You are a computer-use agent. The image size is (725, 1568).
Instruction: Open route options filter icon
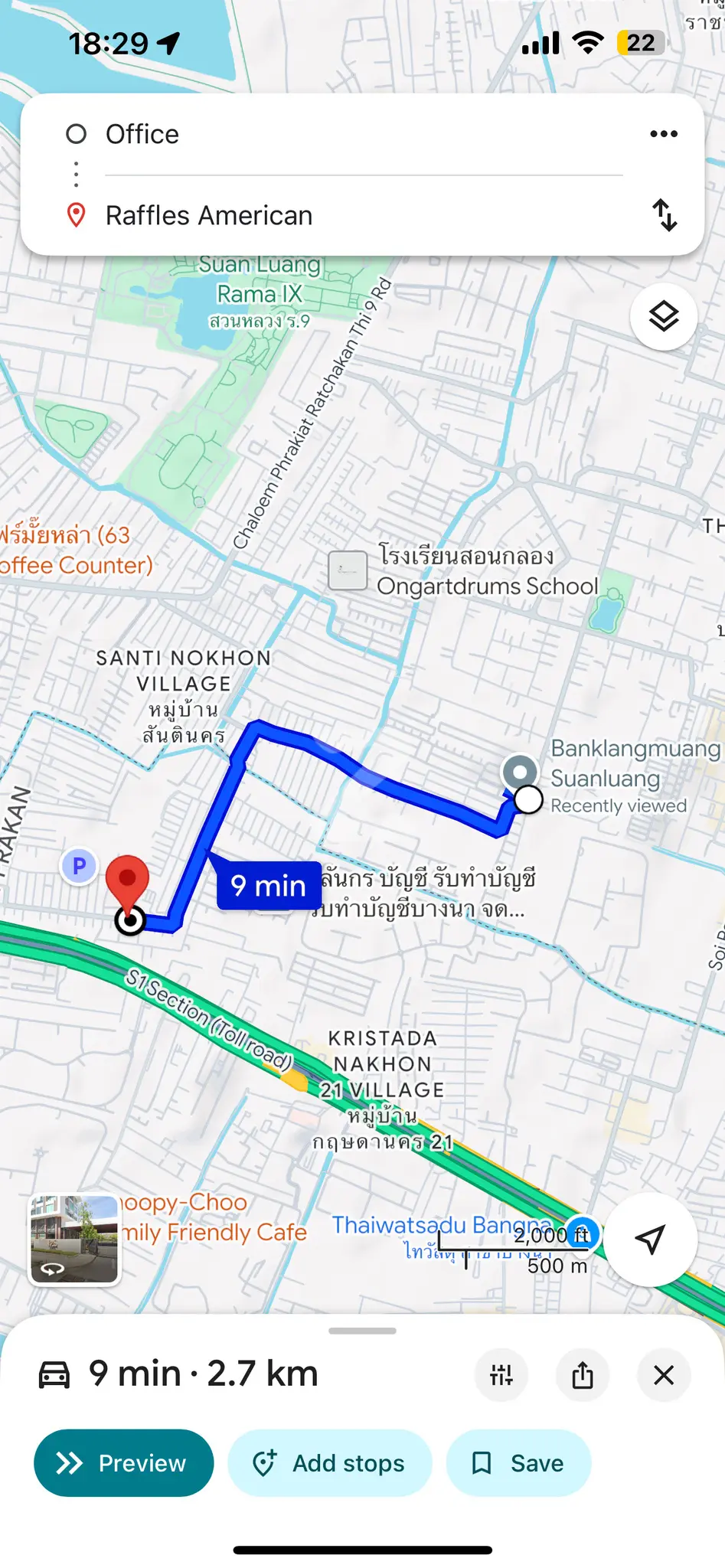click(x=501, y=1375)
